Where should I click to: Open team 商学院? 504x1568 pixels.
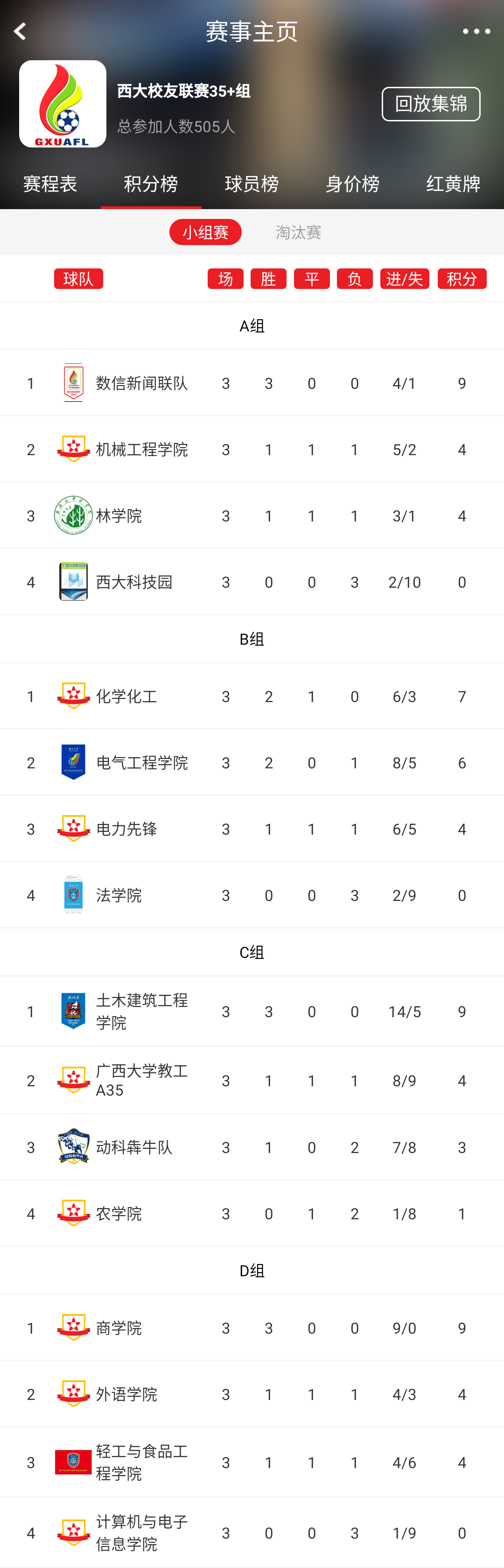119,1328
